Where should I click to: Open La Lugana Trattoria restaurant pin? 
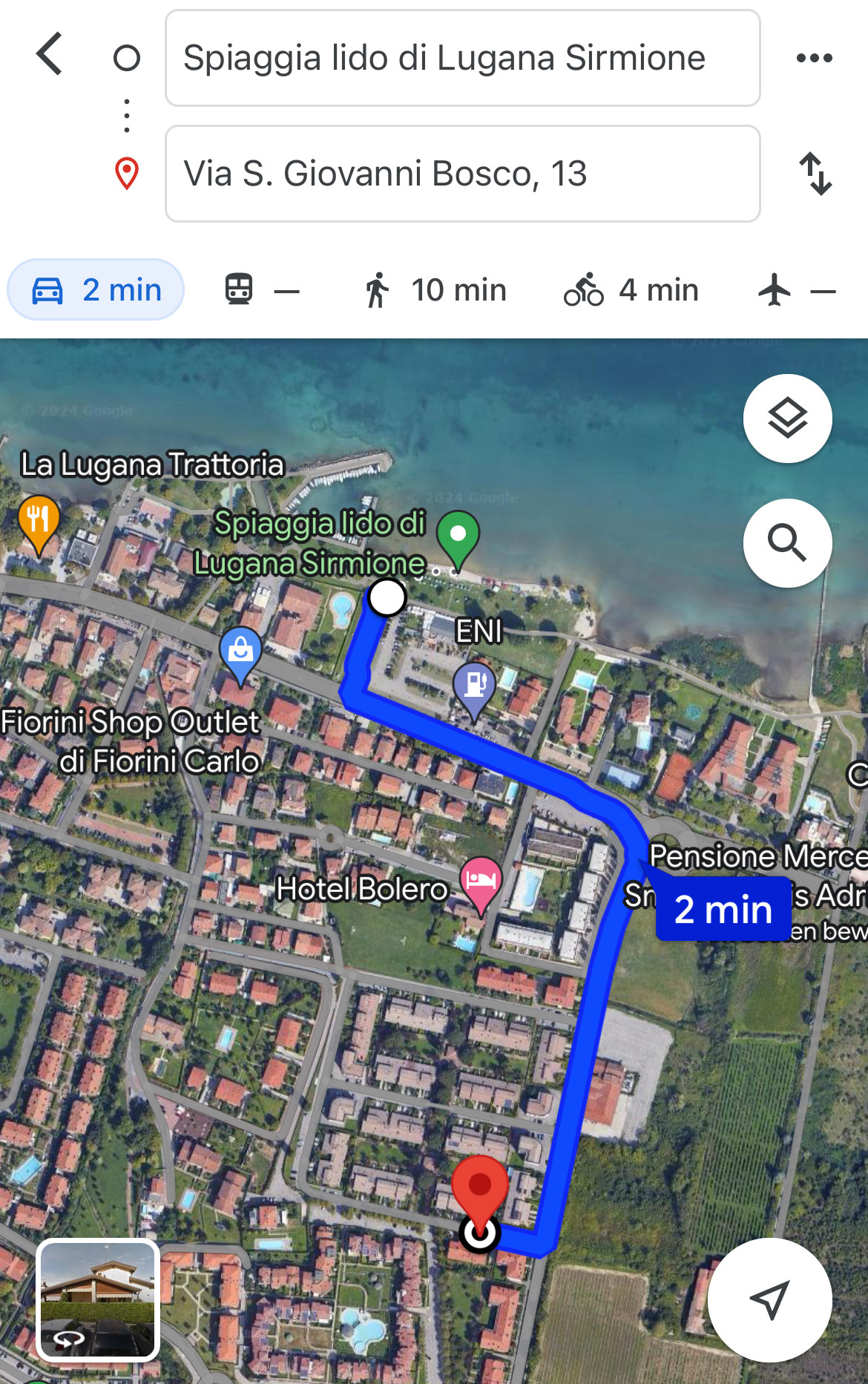pyautogui.click(x=39, y=520)
